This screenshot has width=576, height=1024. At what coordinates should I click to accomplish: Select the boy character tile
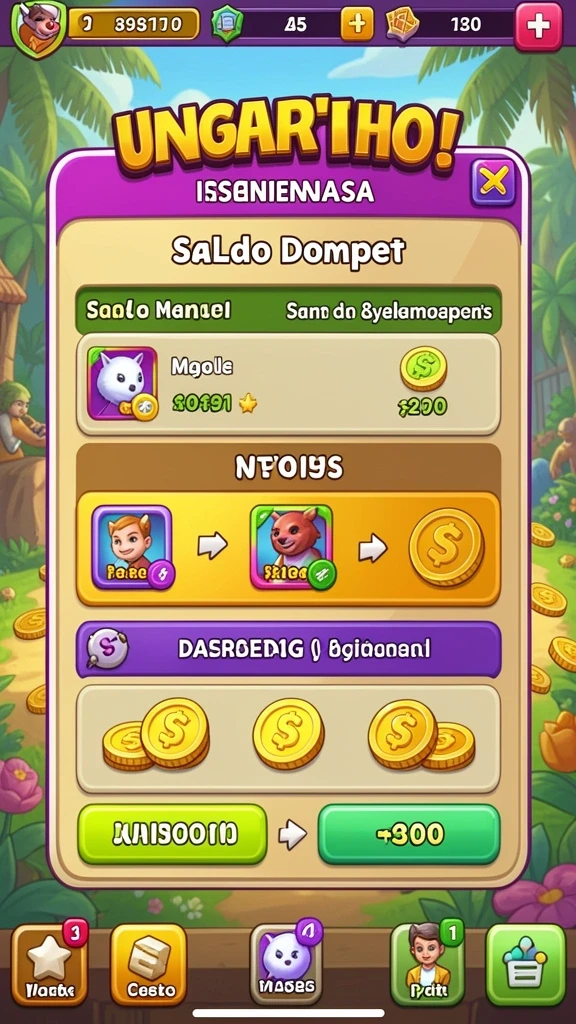(x=132, y=547)
